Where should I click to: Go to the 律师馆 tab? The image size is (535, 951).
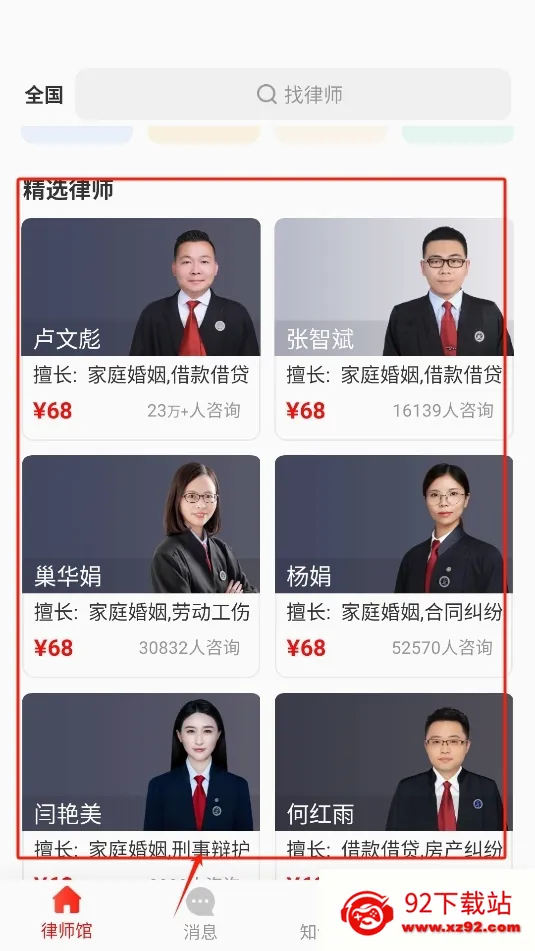[x=67, y=913]
